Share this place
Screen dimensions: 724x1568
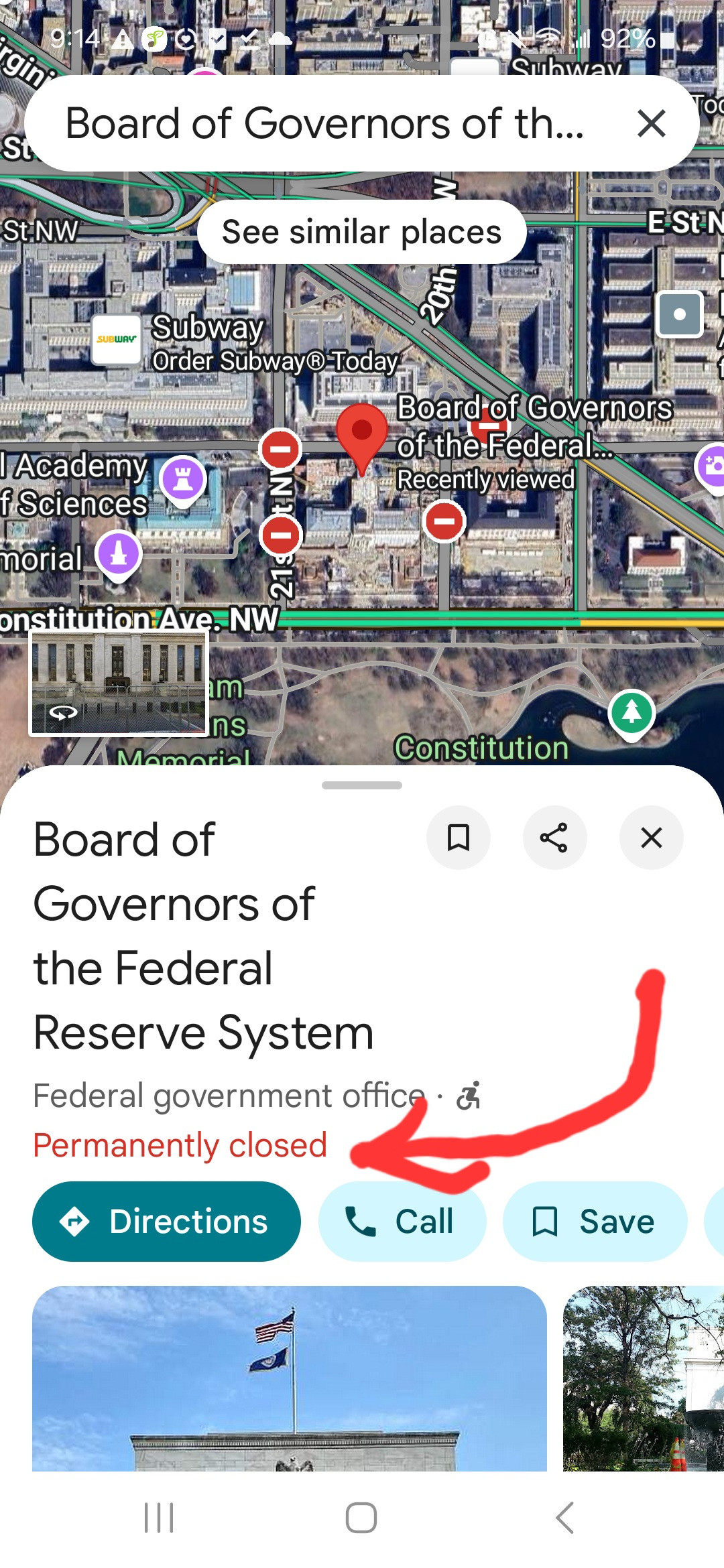coord(554,838)
